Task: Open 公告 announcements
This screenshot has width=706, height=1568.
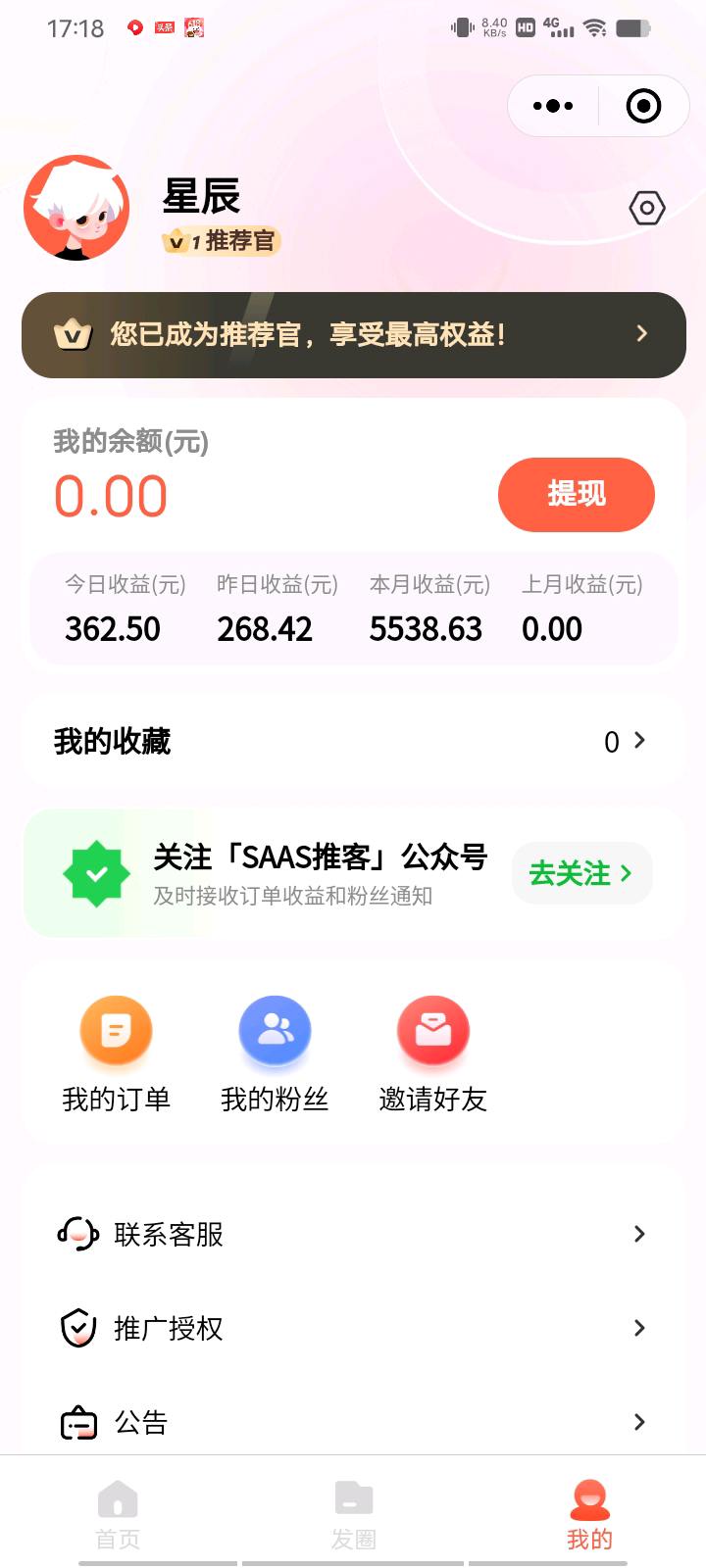Action: pyautogui.click(x=353, y=1421)
